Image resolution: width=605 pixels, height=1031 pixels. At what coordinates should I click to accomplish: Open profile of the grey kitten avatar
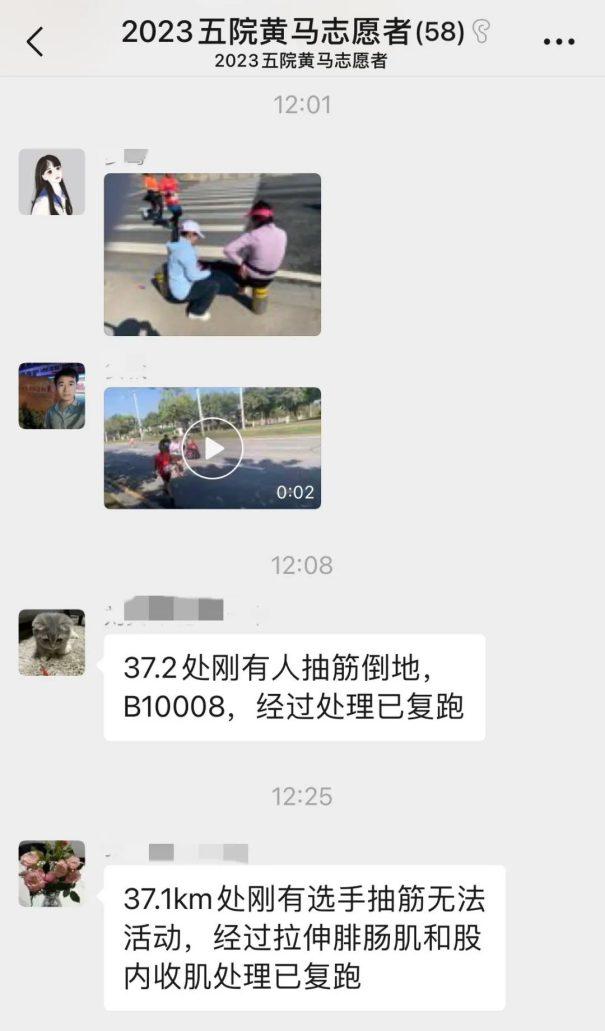[51, 642]
